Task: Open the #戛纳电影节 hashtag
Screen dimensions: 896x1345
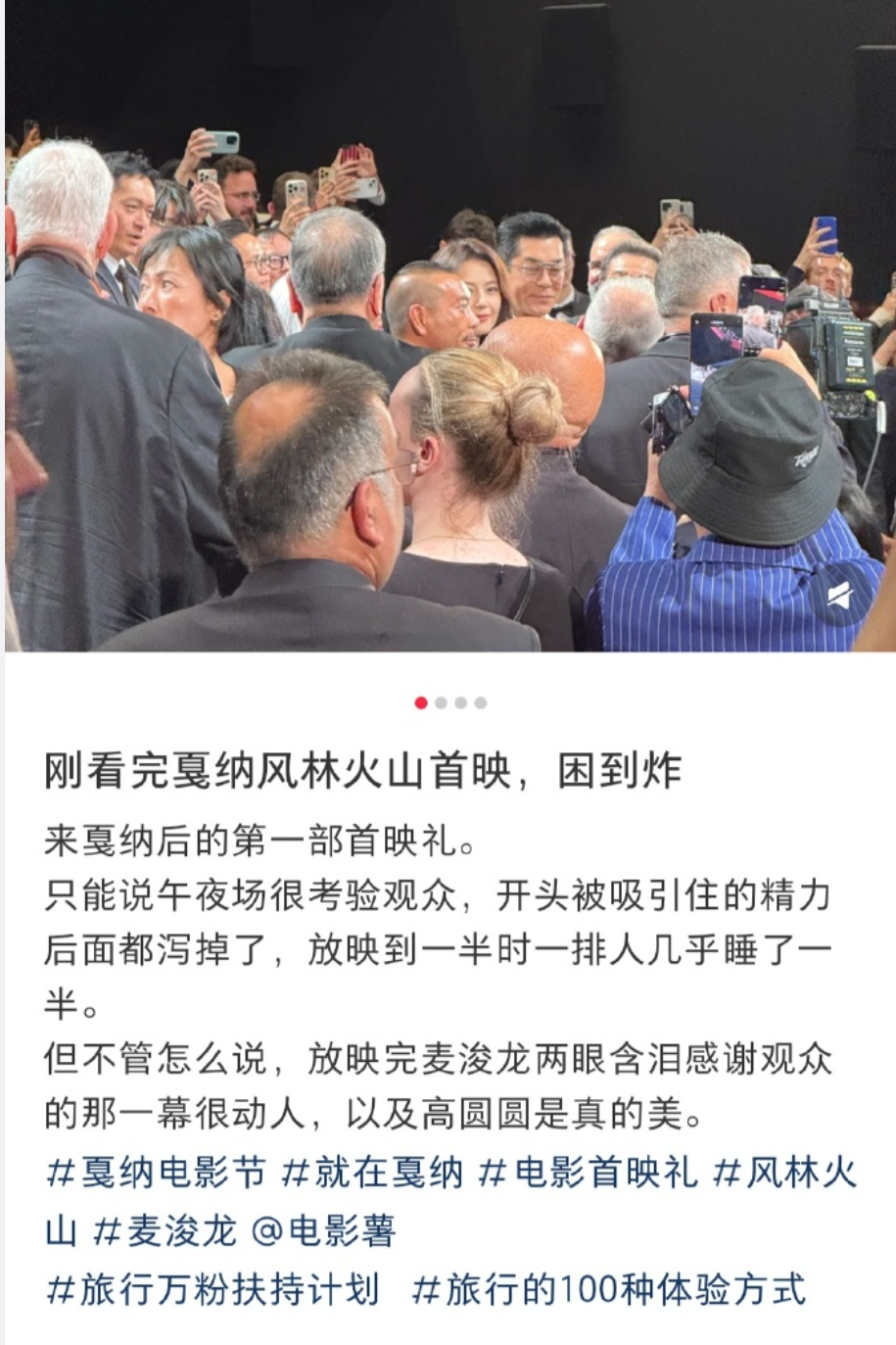Action: 157,1173
